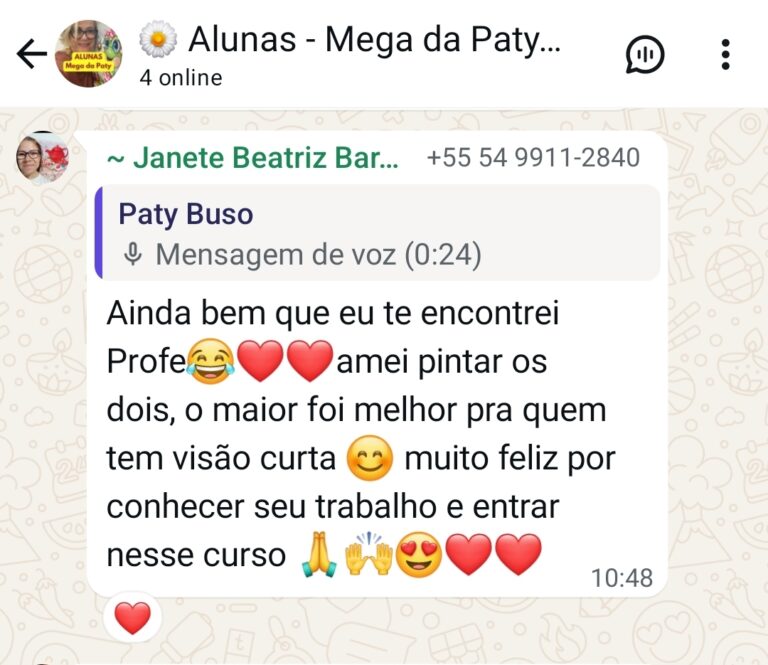Jump to Paty Buso's quoted voice message
Image resolution: width=768 pixels, height=665 pixels.
[x=378, y=234]
